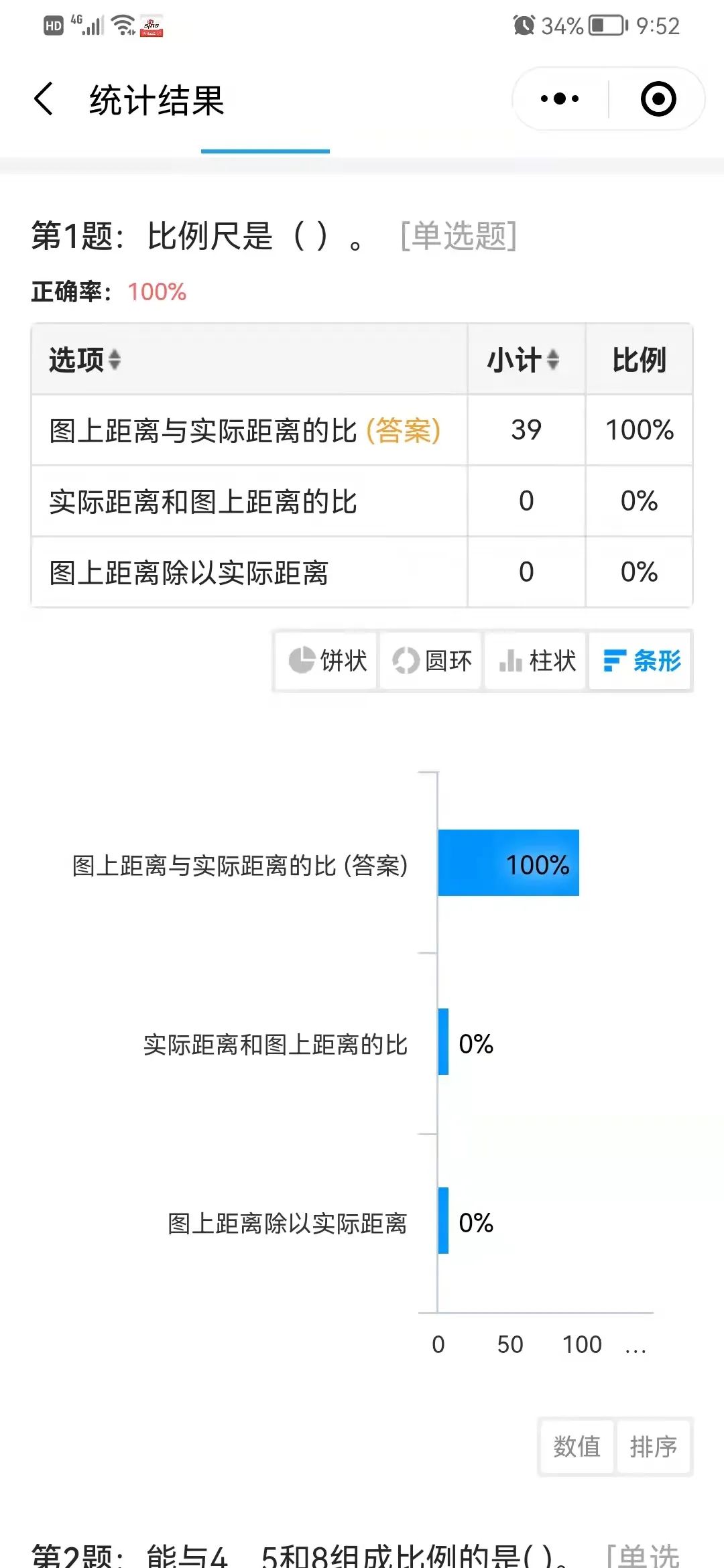724x1568 pixels.
Task: Switch chart to 柱状 view
Action: (x=536, y=661)
